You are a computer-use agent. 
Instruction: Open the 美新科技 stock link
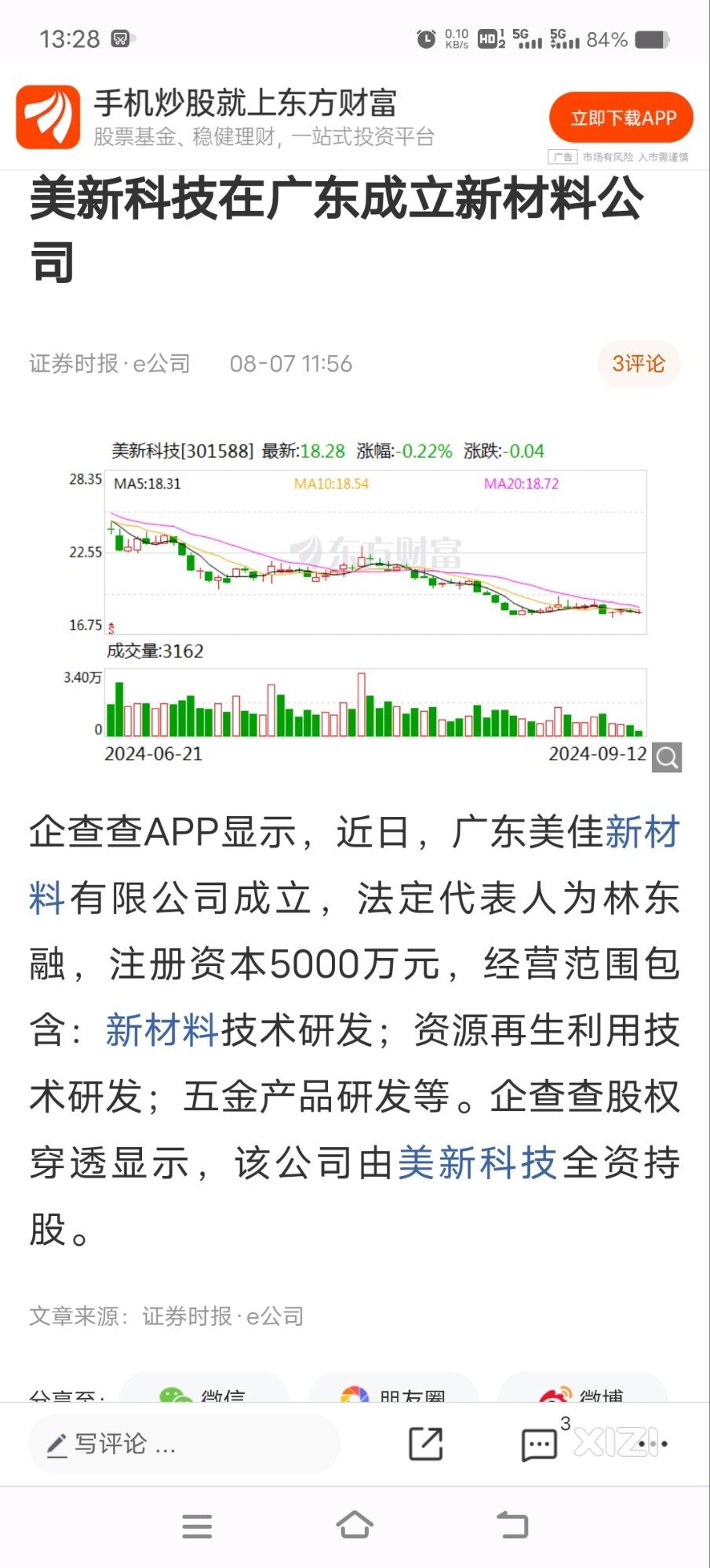click(x=477, y=1163)
